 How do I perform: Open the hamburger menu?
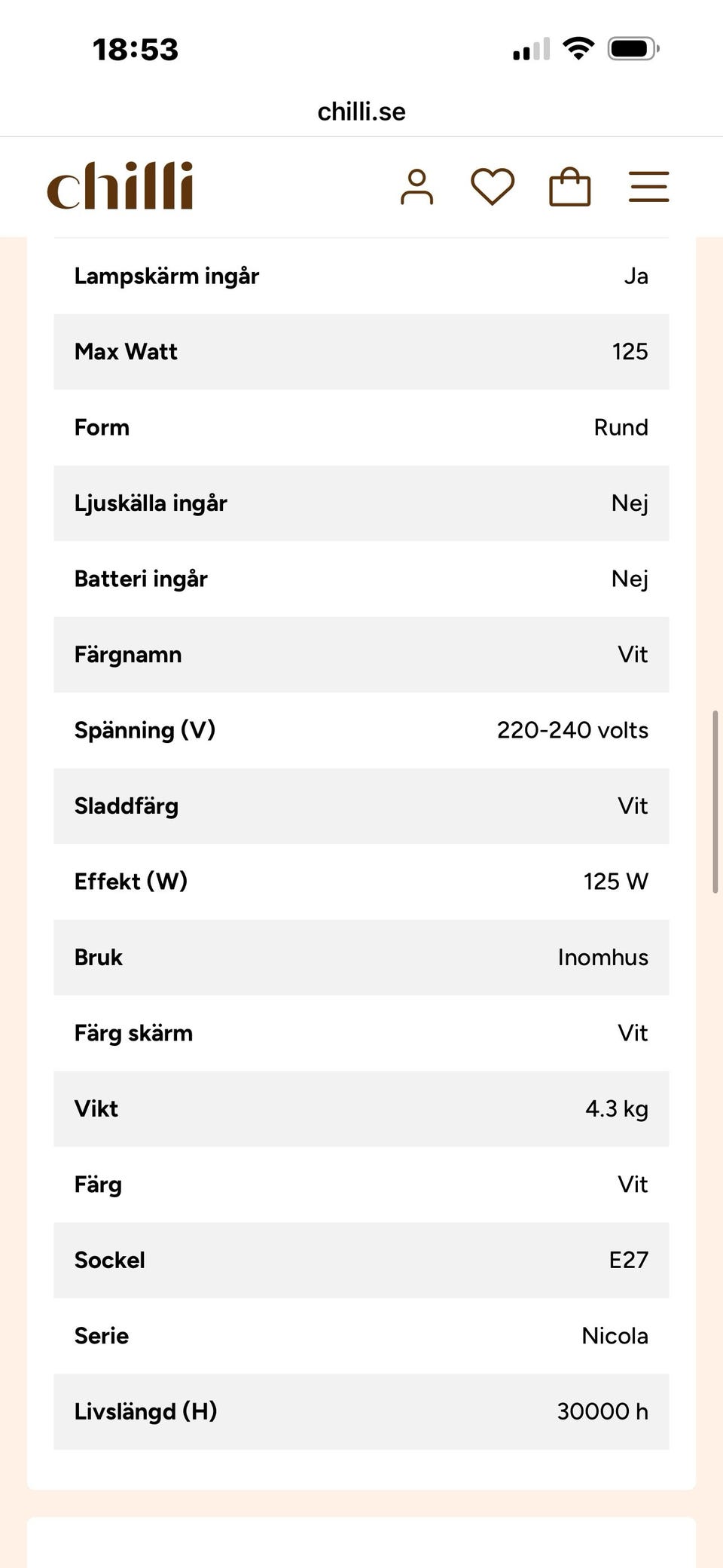(x=649, y=187)
